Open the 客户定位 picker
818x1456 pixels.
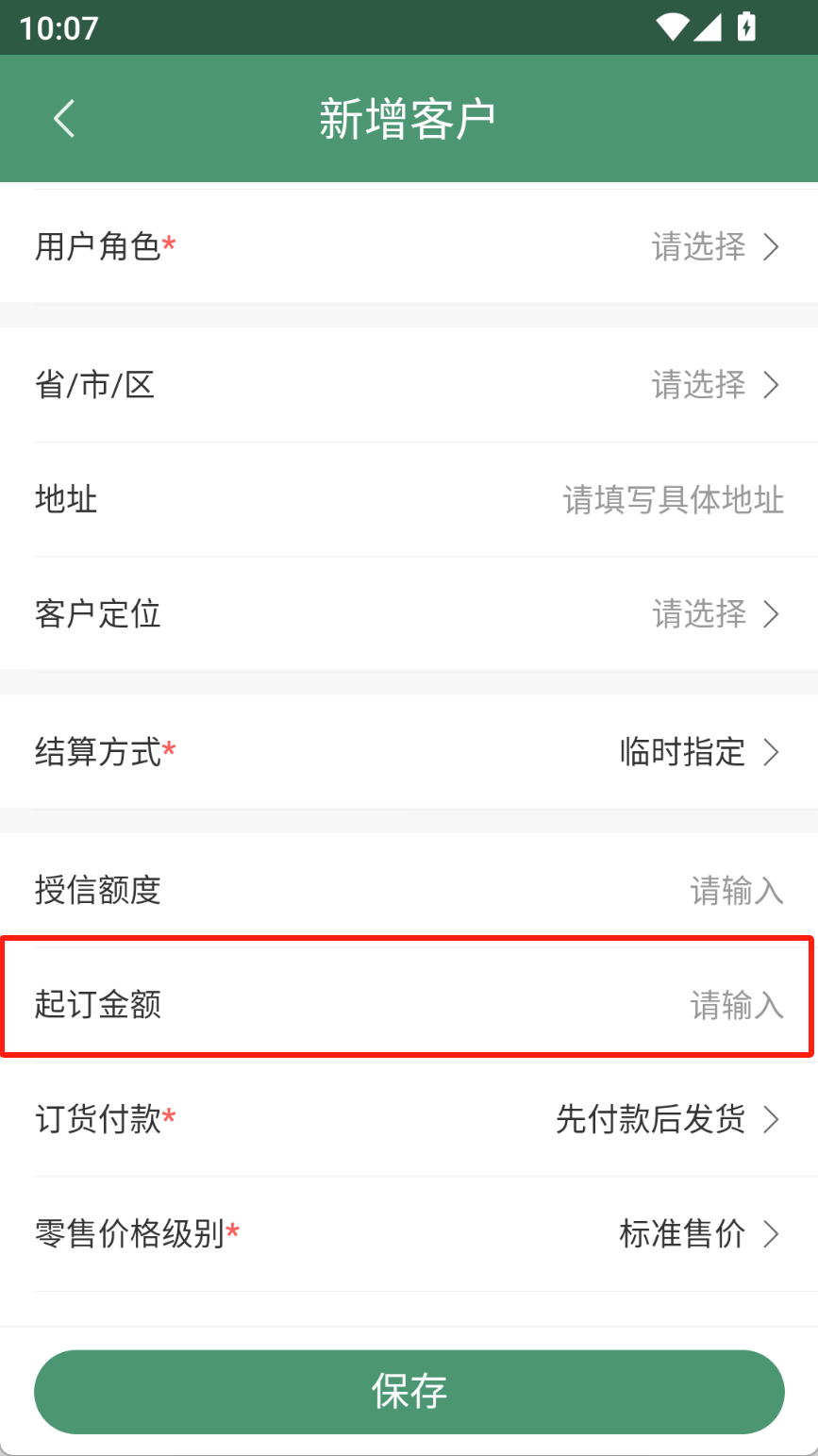pos(409,613)
